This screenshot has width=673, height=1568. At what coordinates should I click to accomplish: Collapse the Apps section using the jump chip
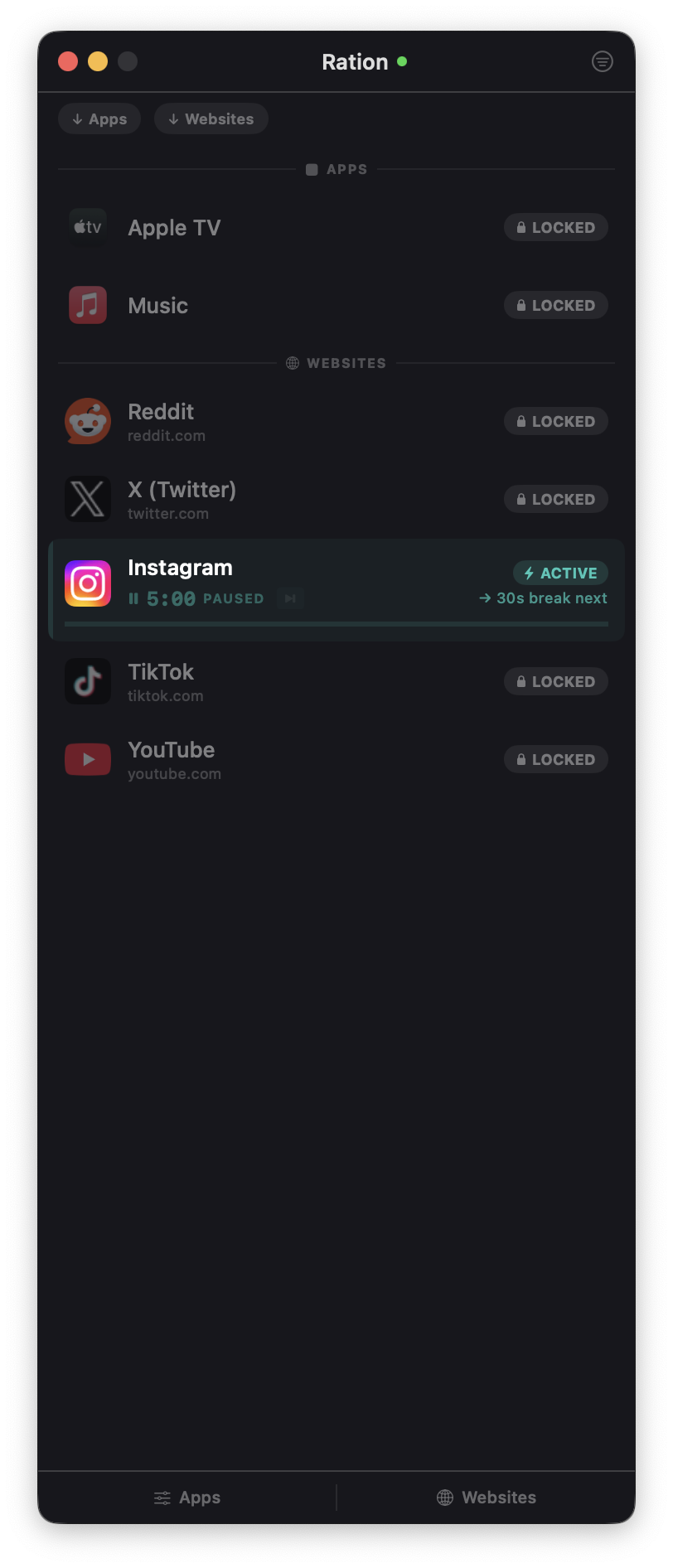99,119
